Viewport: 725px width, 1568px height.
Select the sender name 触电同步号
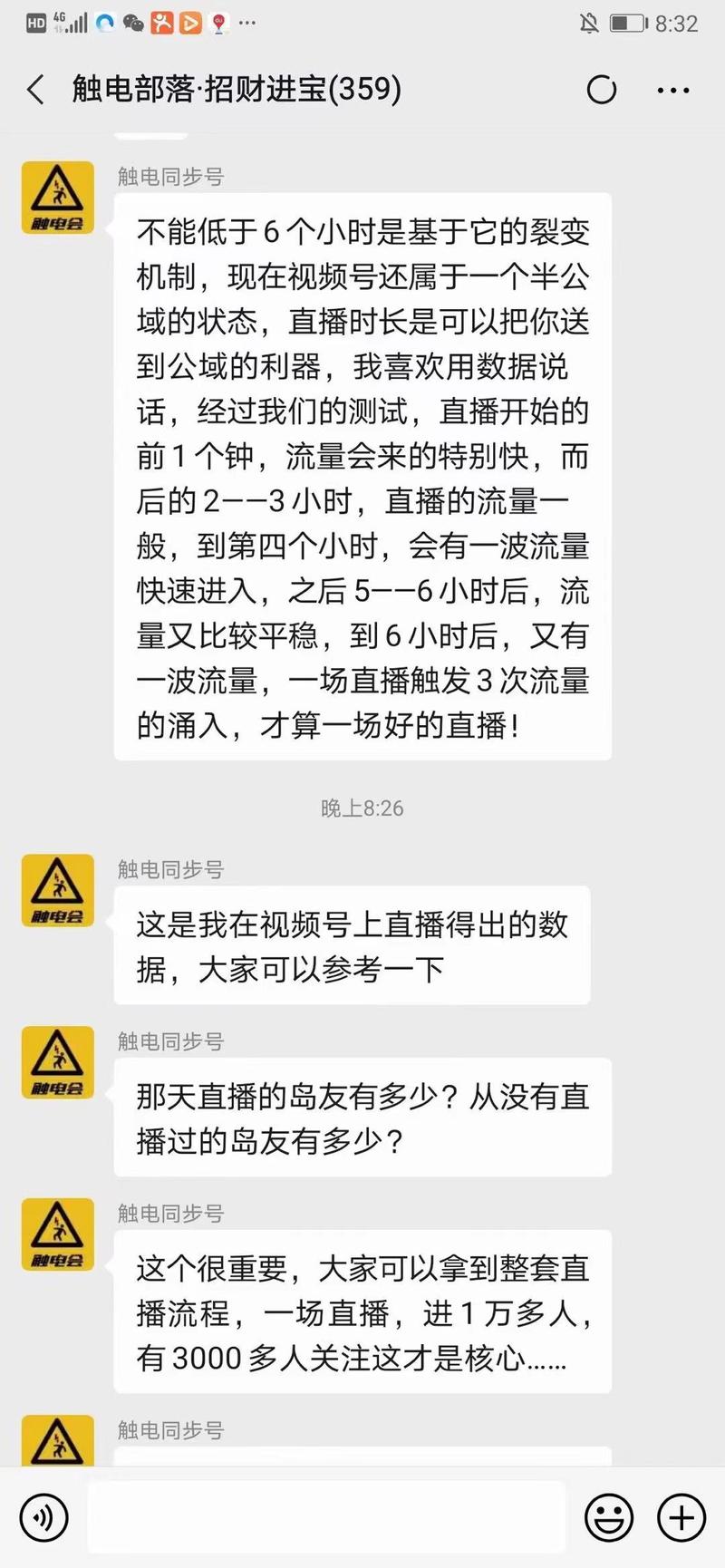click(169, 177)
